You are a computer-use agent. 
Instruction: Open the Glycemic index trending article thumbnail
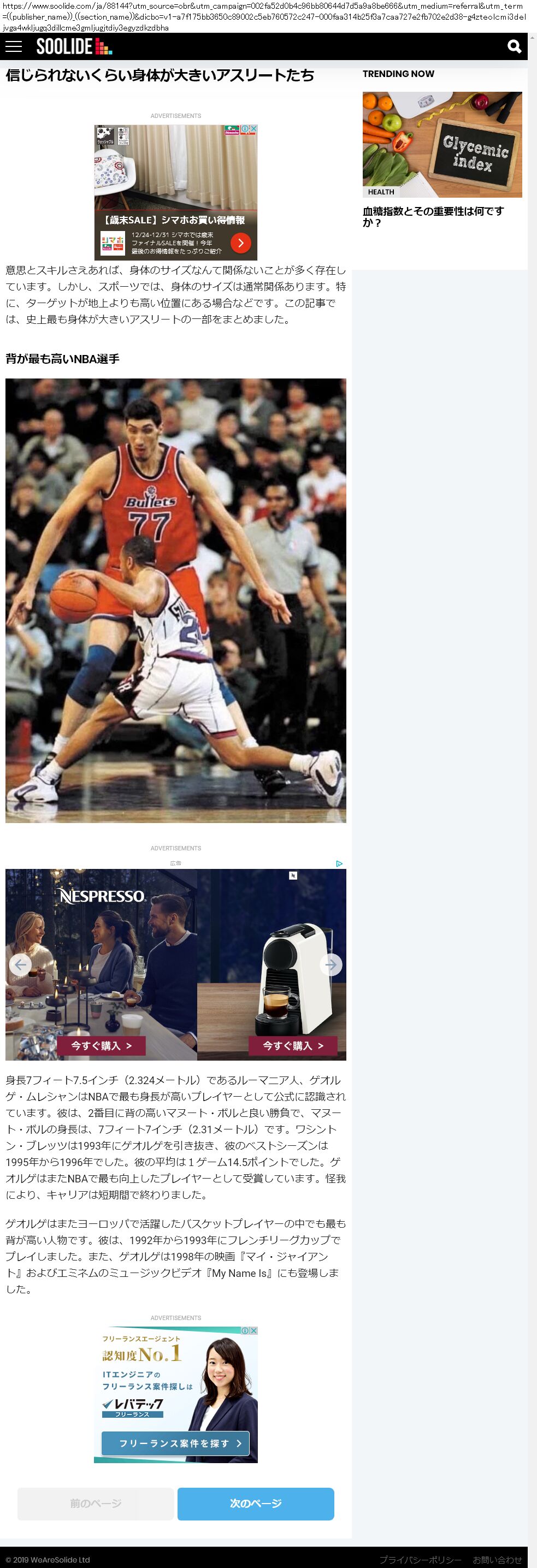[442, 144]
